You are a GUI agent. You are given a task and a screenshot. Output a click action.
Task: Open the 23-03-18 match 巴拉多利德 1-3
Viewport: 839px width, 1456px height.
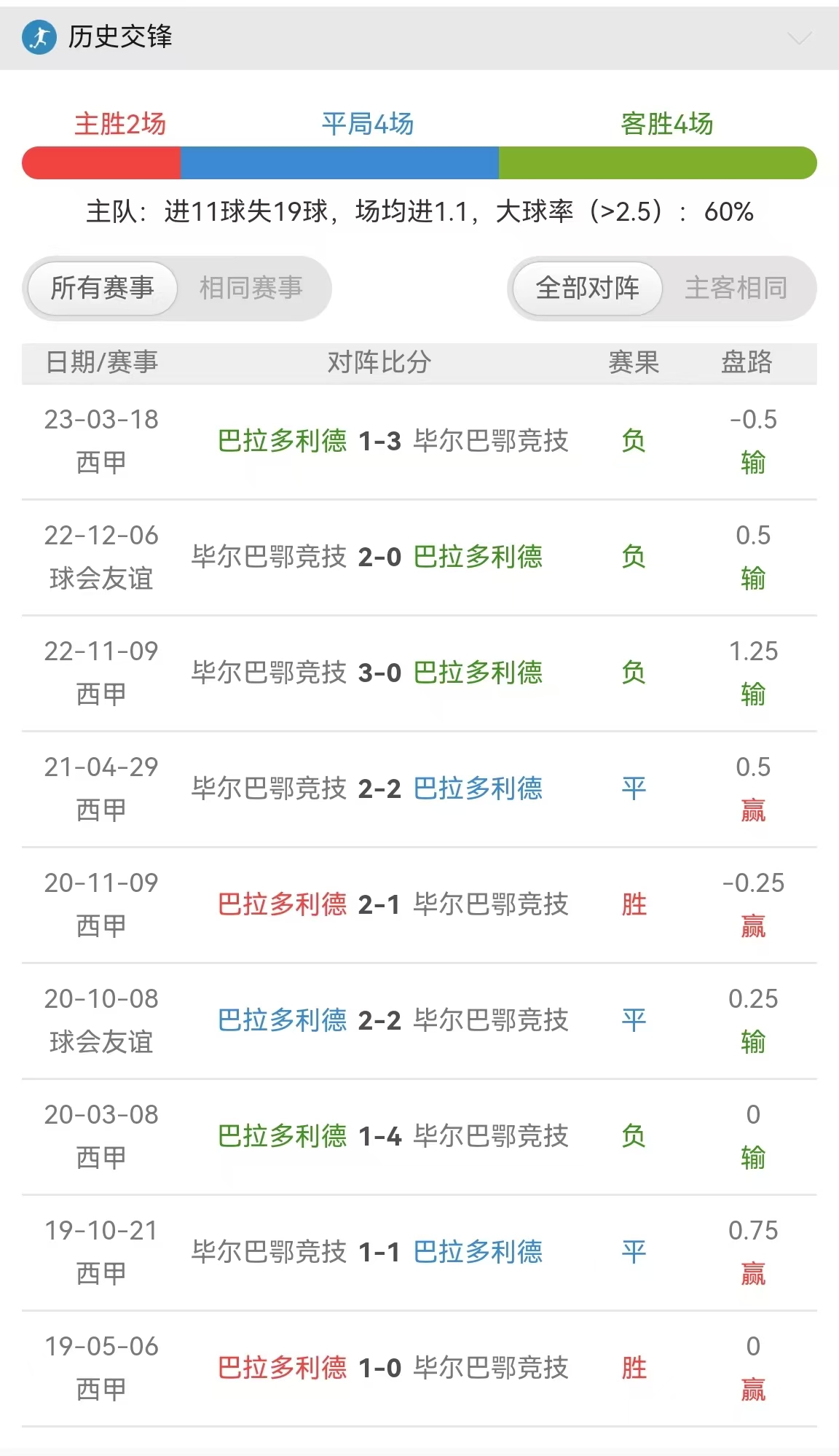[419, 442]
